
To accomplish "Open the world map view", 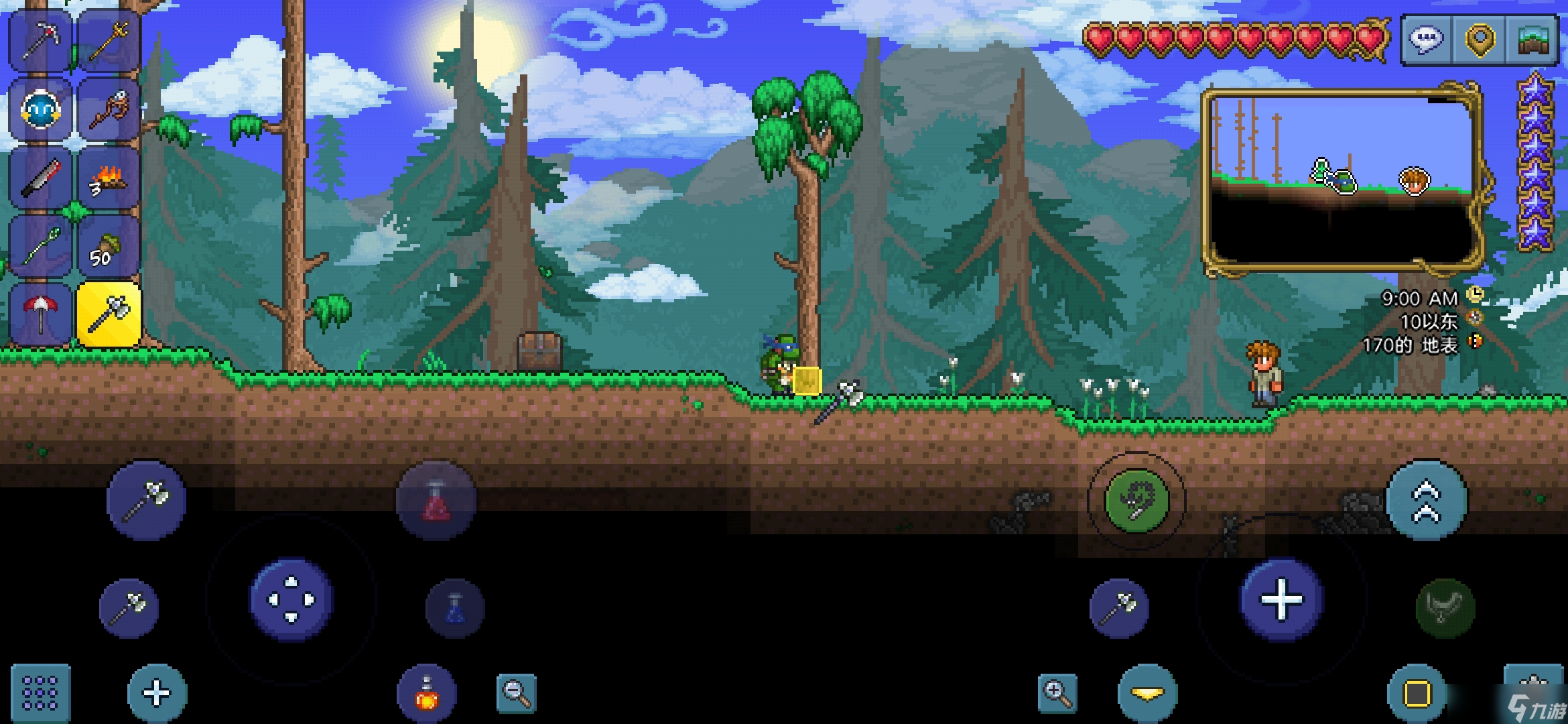I will point(1532,40).
